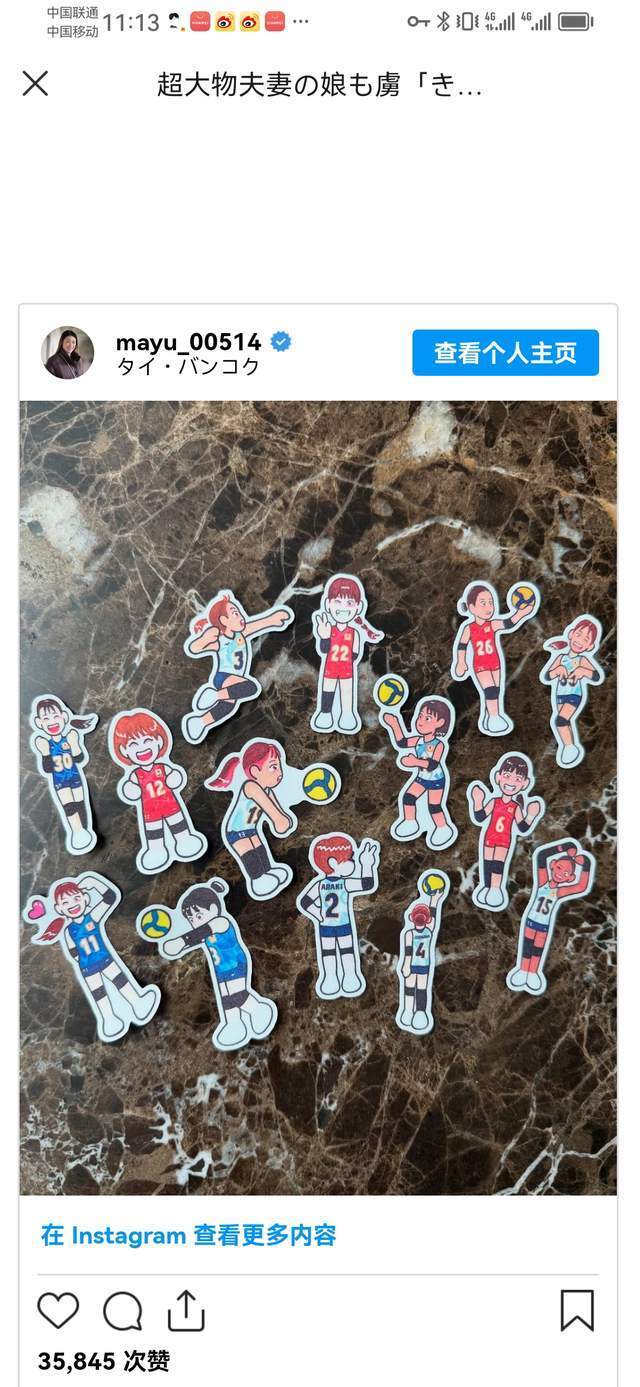Image resolution: width=640 pixels, height=1387 pixels.
Task: Close the article page with X
Action: coord(35,84)
